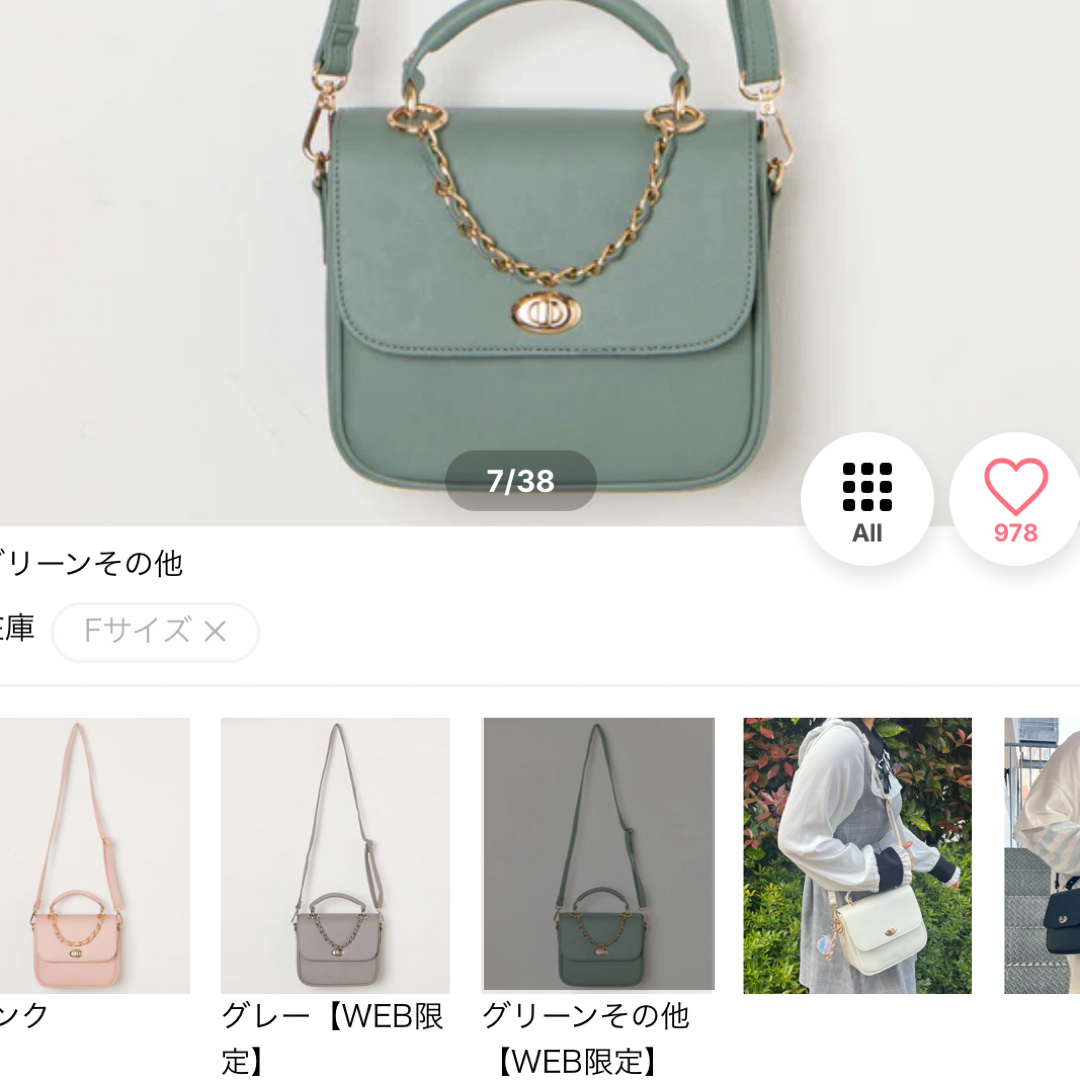The width and height of the screenshot is (1080, 1080).
Task: Select the グリーンその他【WEB限定】 bag thumbnail
Action: 598,855
